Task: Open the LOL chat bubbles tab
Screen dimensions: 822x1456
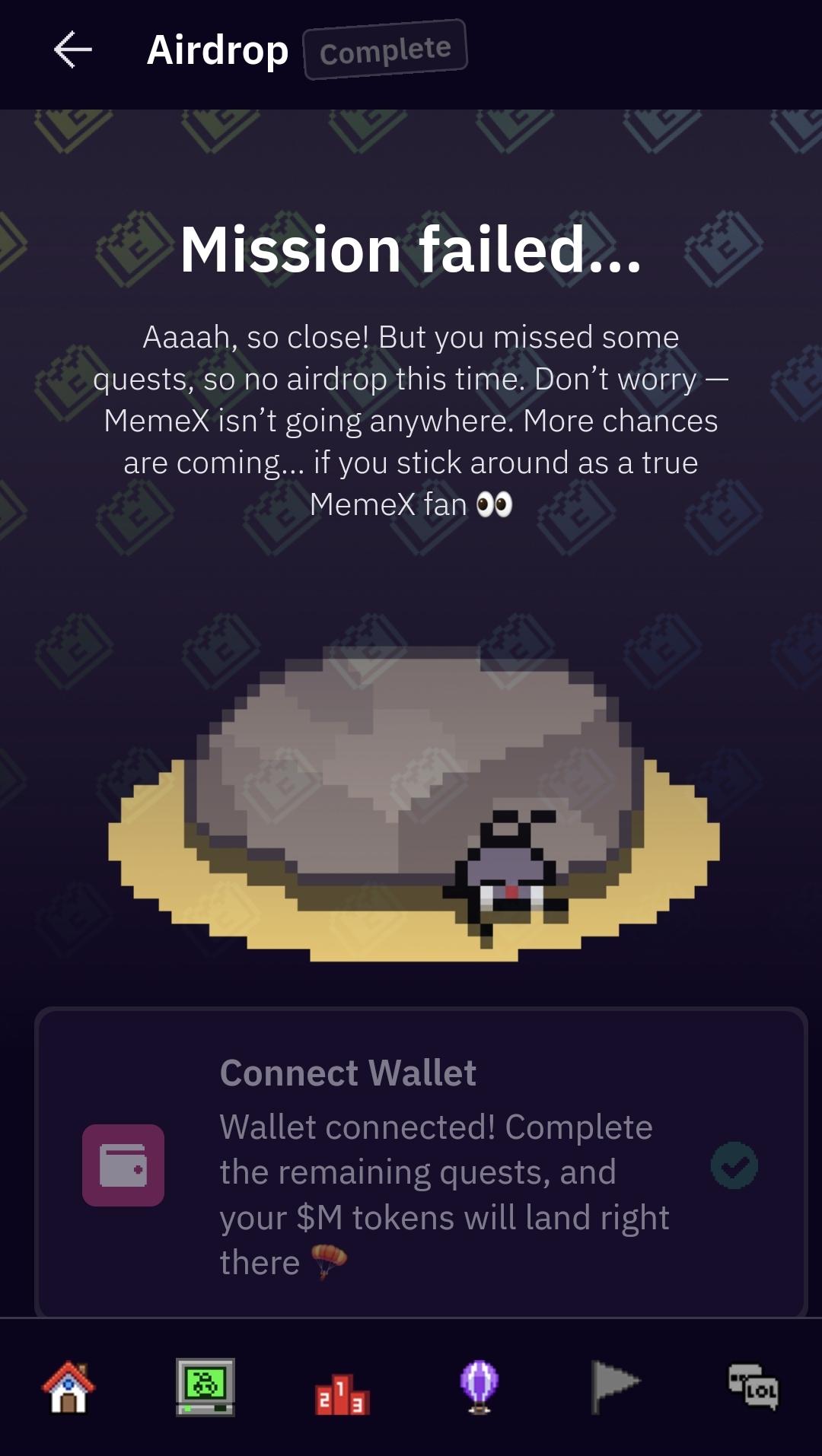Action: (x=753, y=1387)
